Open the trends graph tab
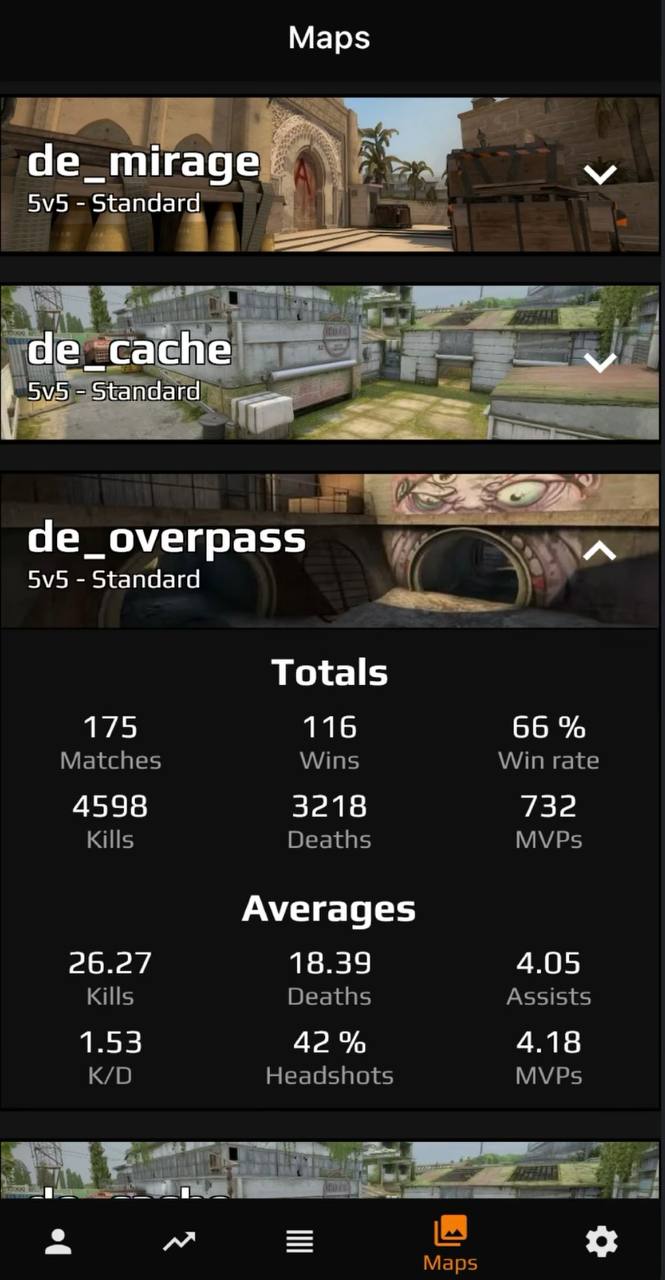The image size is (665, 1280). (x=180, y=1242)
